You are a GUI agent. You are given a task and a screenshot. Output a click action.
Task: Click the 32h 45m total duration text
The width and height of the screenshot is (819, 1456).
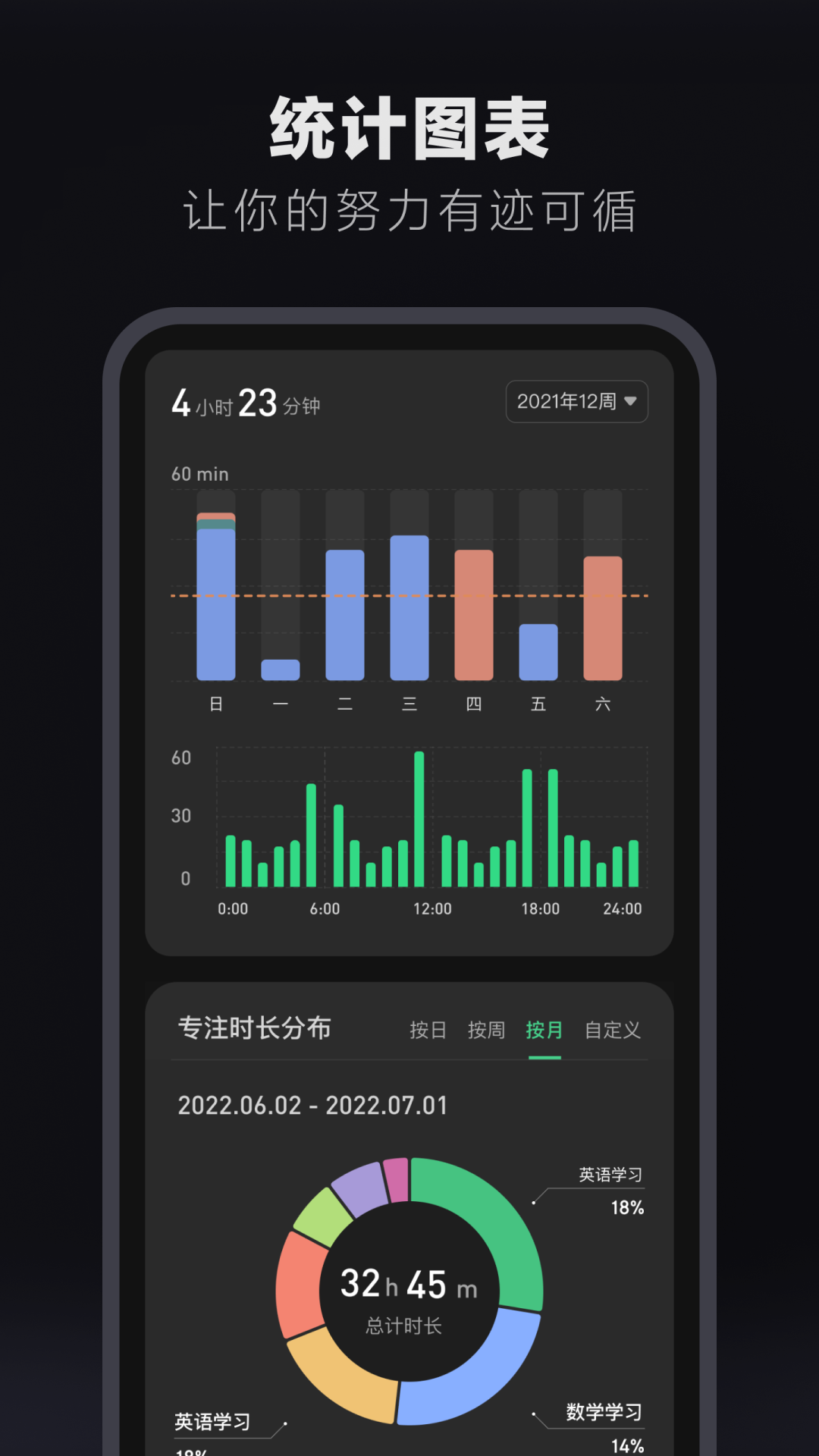pyautogui.click(x=409, y=1283)
